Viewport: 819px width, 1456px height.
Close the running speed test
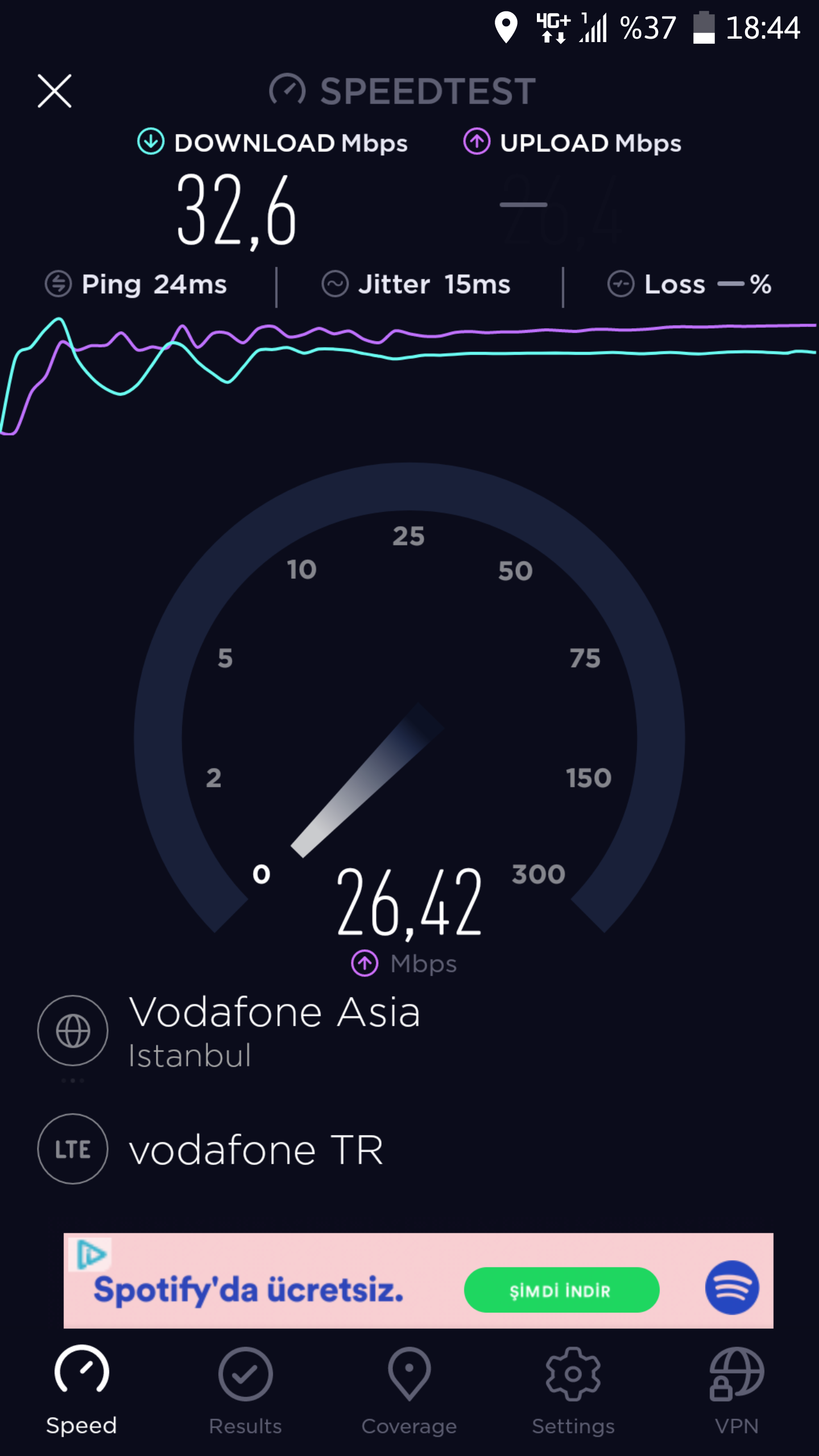55,91
